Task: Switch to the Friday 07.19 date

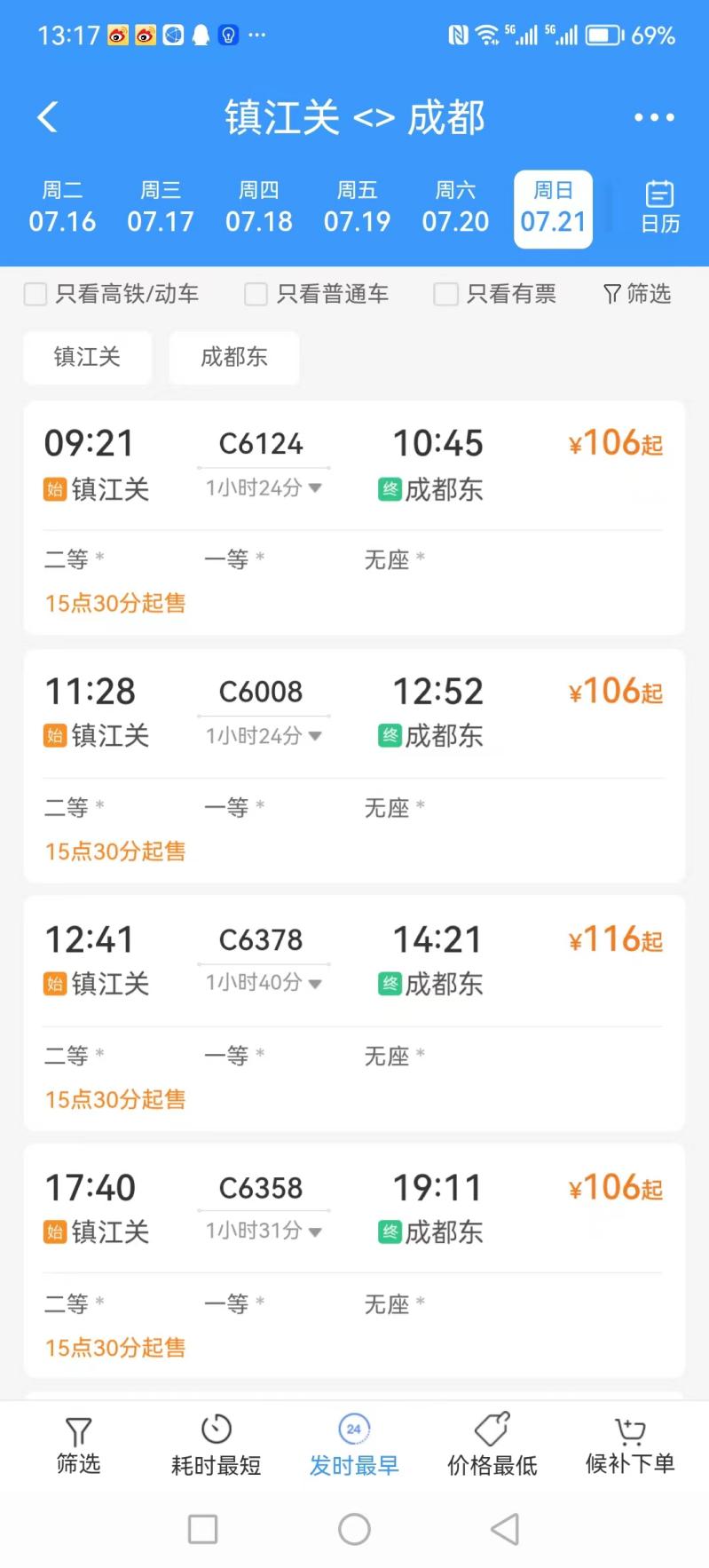Action: (x=357, y=208)
